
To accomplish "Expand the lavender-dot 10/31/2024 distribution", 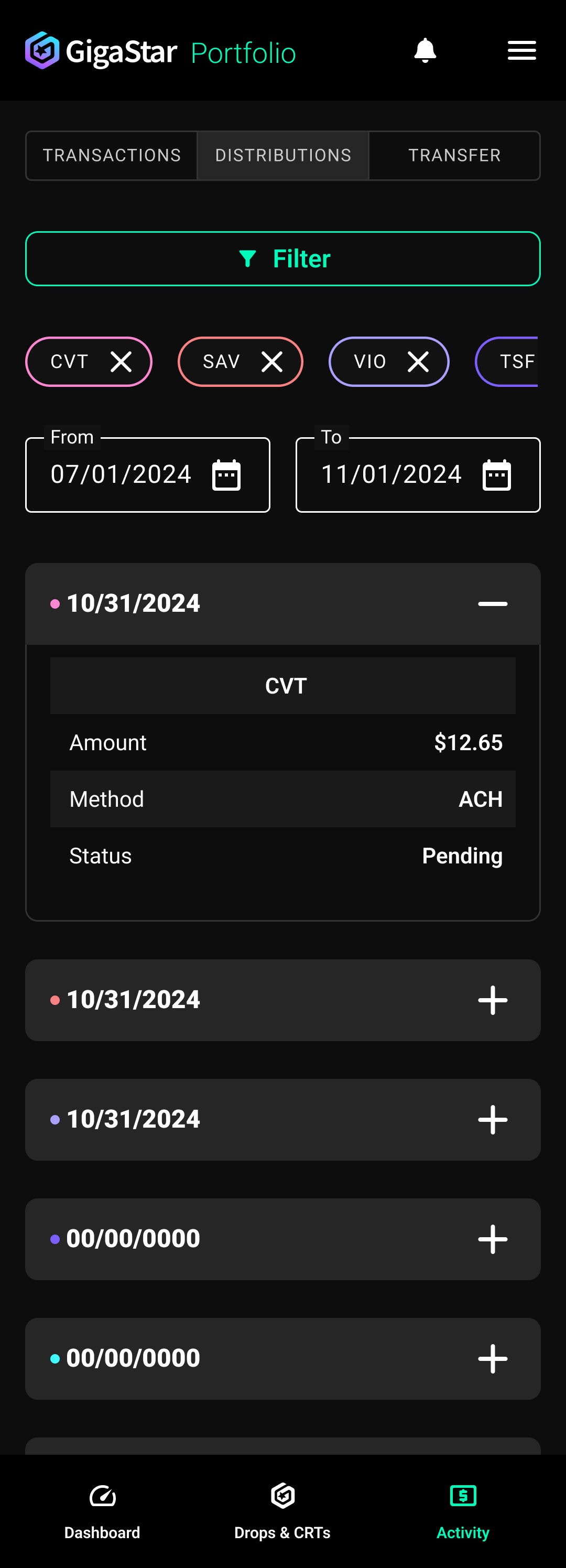I will tap(492, 1119).
